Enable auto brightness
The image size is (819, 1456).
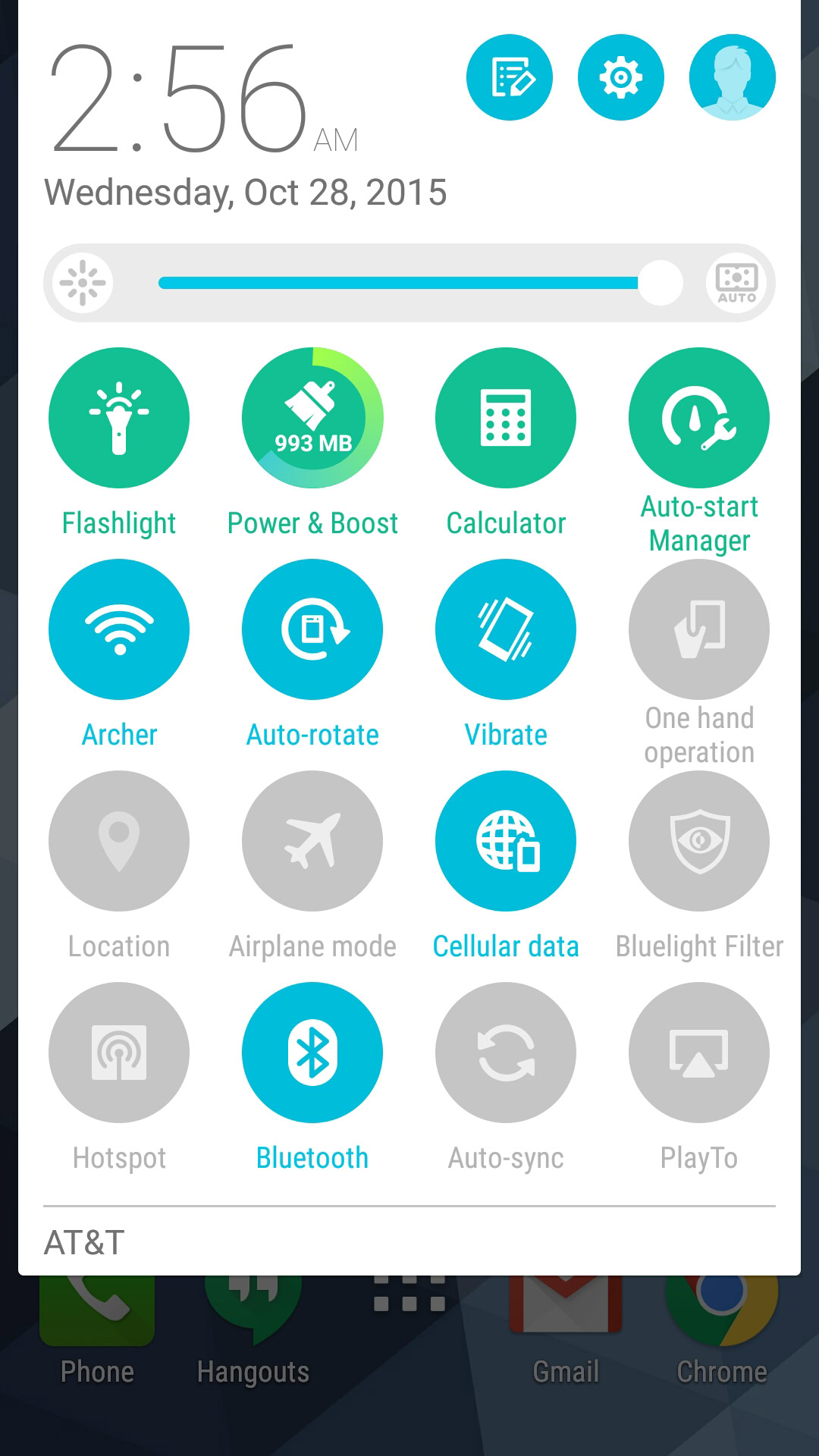tap(736, 283)
